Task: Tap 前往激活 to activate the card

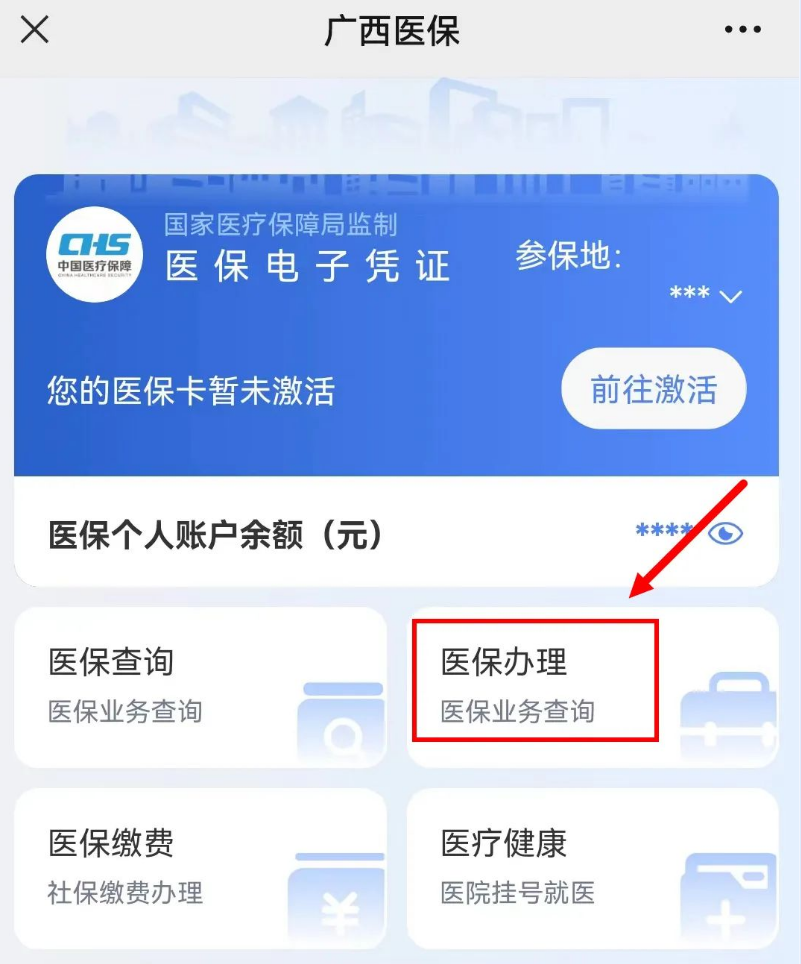Action: pyautogui.click(x=653, y=389)
